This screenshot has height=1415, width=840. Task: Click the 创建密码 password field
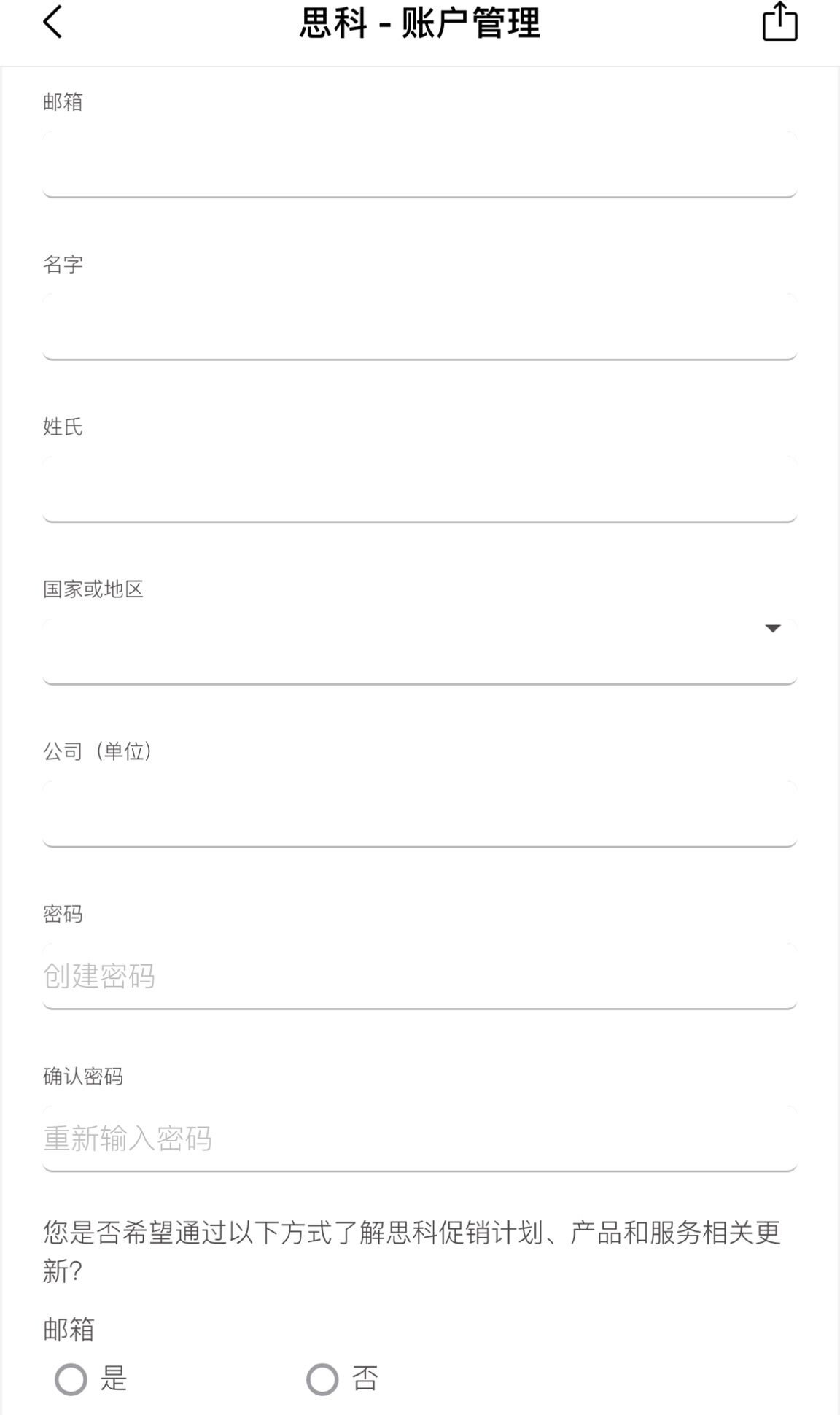pyautogui.click(x=419, y=977)
